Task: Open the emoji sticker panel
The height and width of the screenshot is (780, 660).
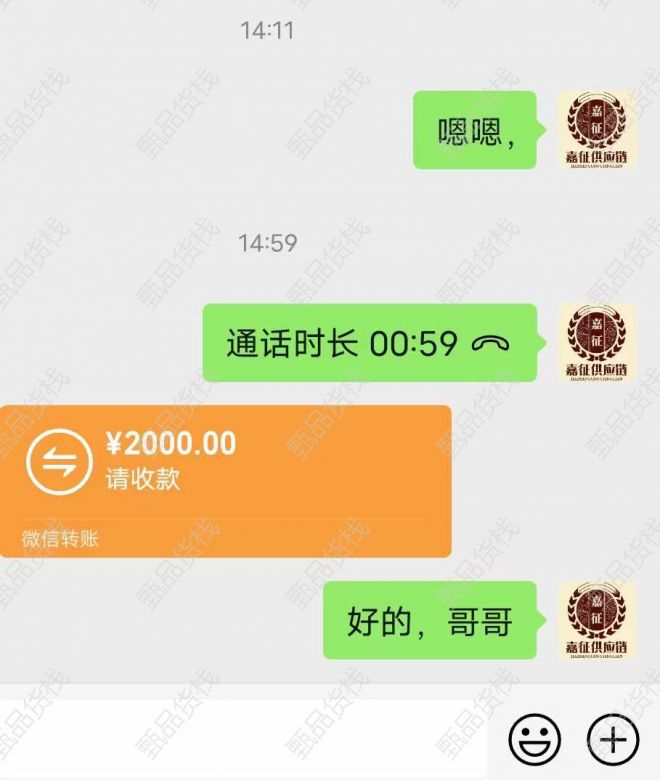Action: click(x=535, y=741)
